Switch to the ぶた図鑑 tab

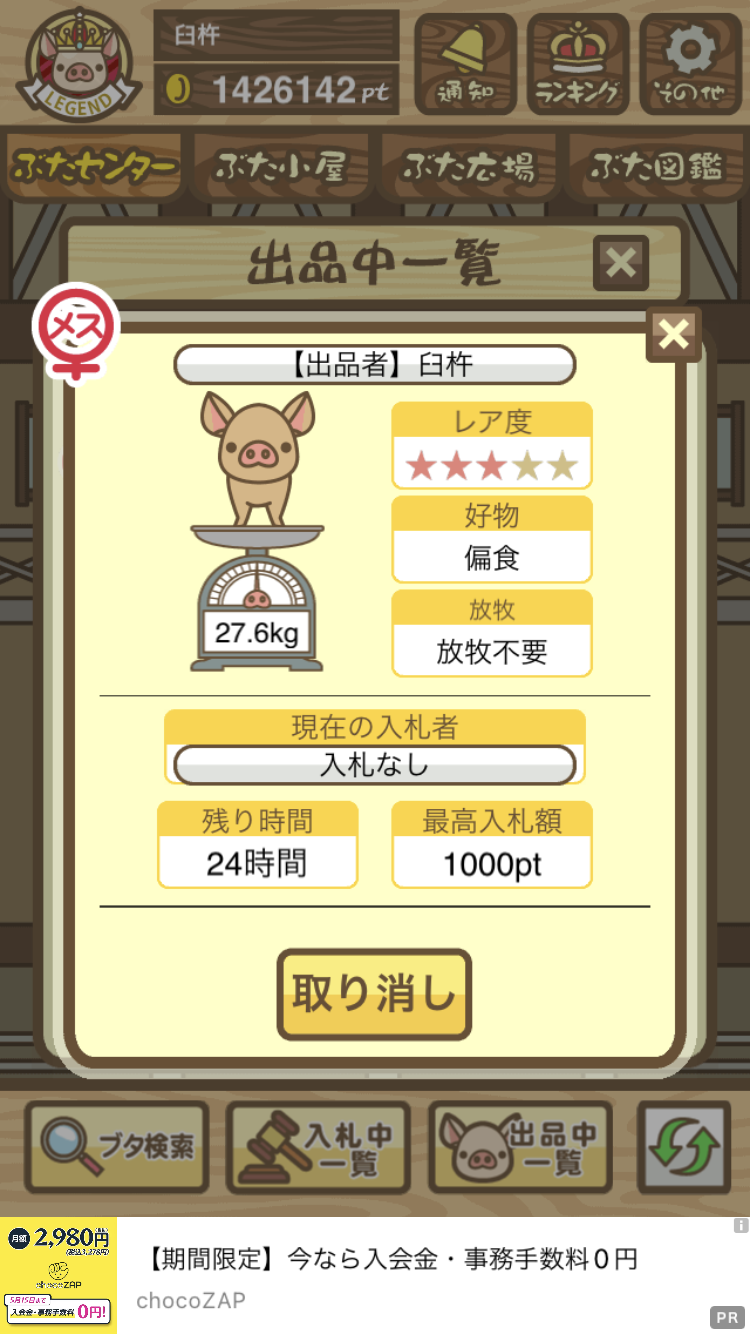pos(654,167)
